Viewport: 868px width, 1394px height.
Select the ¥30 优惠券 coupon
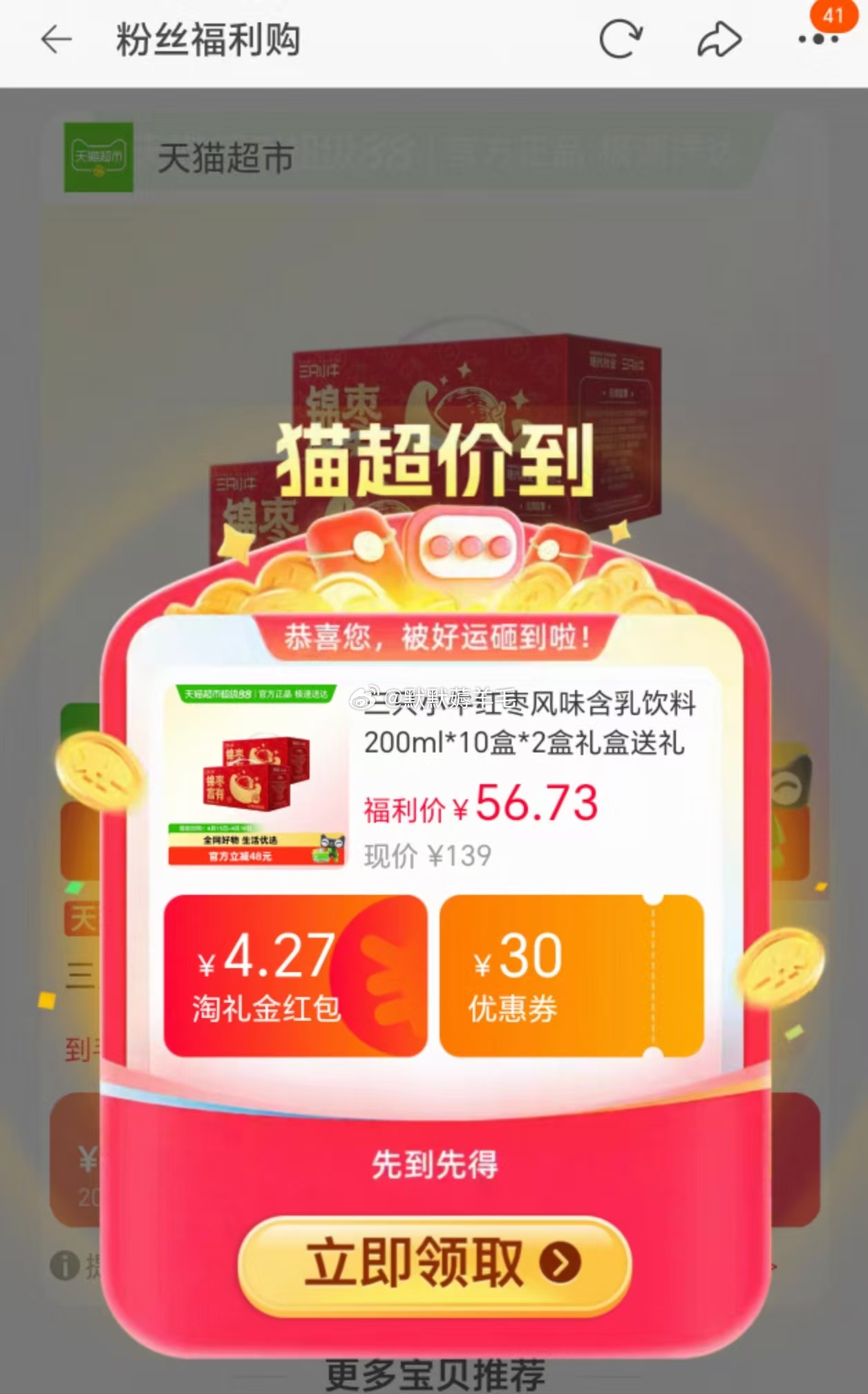pos(571,976)
